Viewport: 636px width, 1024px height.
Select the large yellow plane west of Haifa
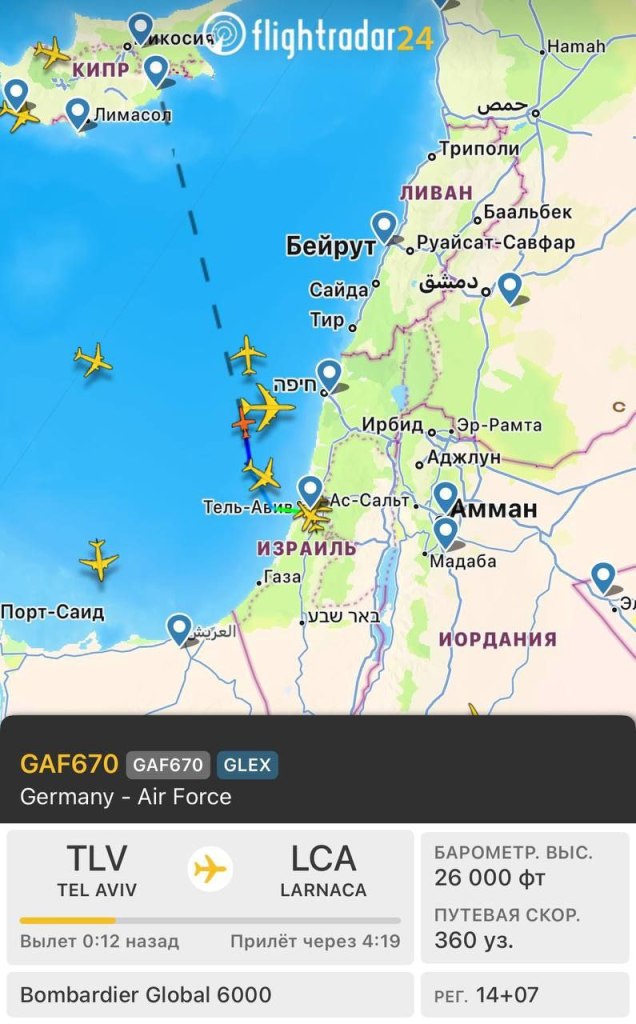[x=268, y=405]
